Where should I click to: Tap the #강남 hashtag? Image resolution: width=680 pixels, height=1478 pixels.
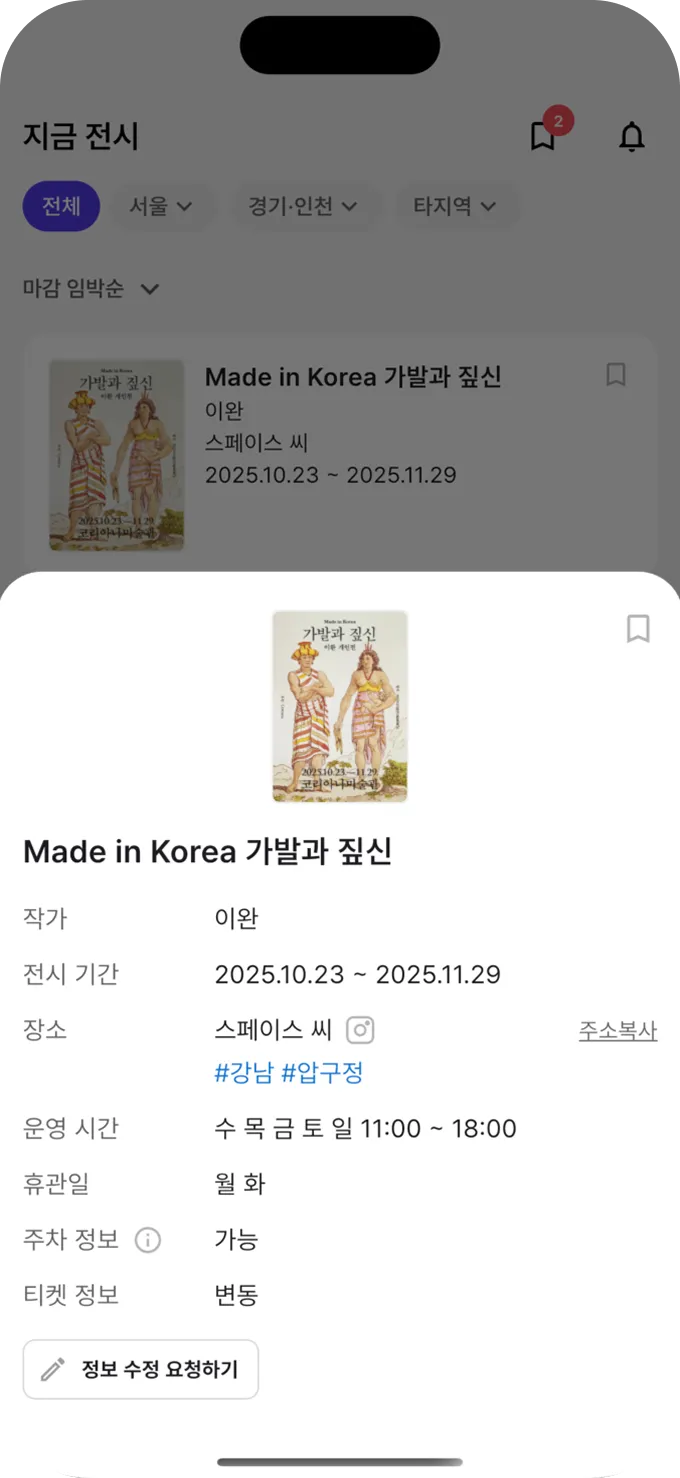243,1073
